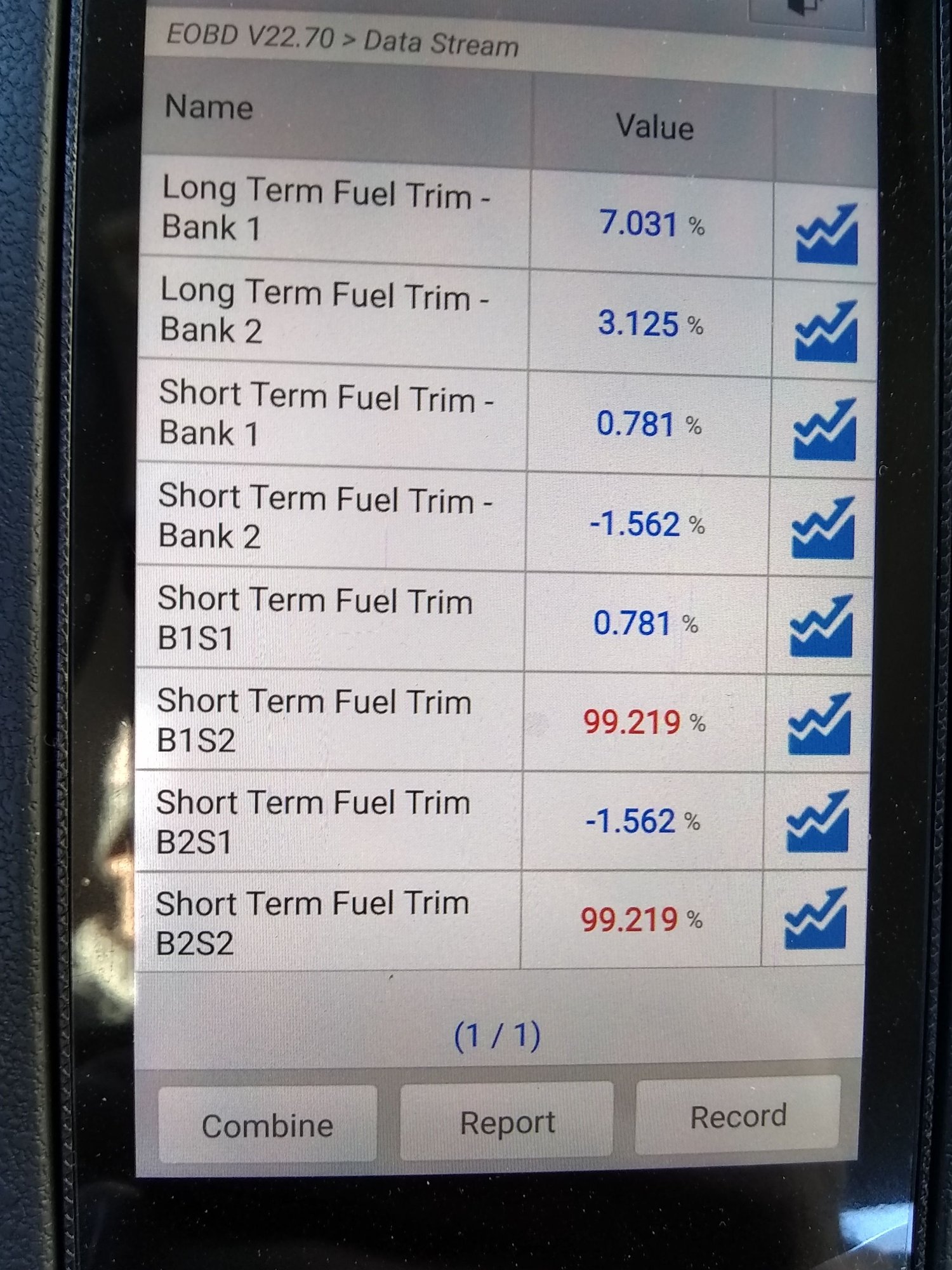Open graph for Long Term Fuel Trim Bank 1
Screen dimensions: 952x1270
tap(827, 234)
